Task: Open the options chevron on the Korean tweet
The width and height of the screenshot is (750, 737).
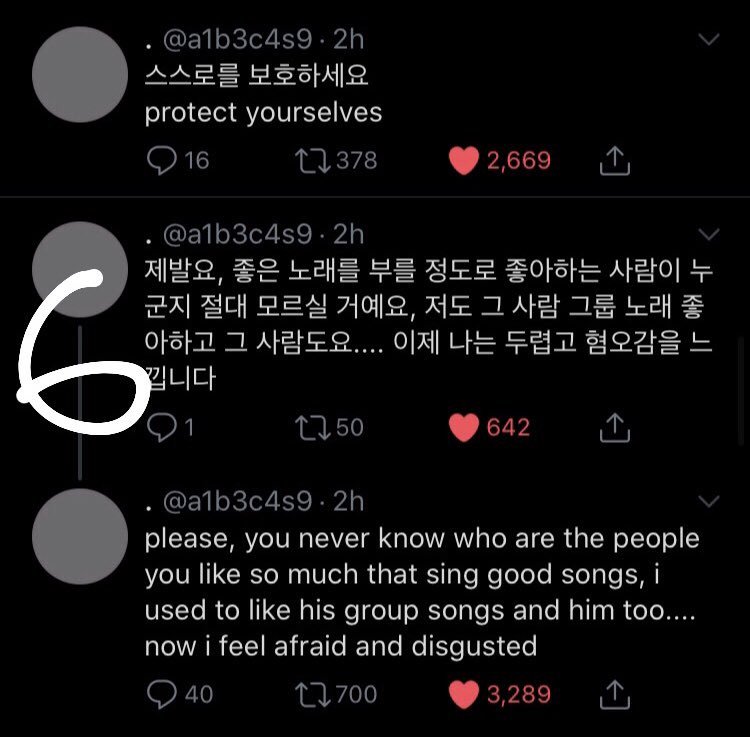Action: (708, 235)
